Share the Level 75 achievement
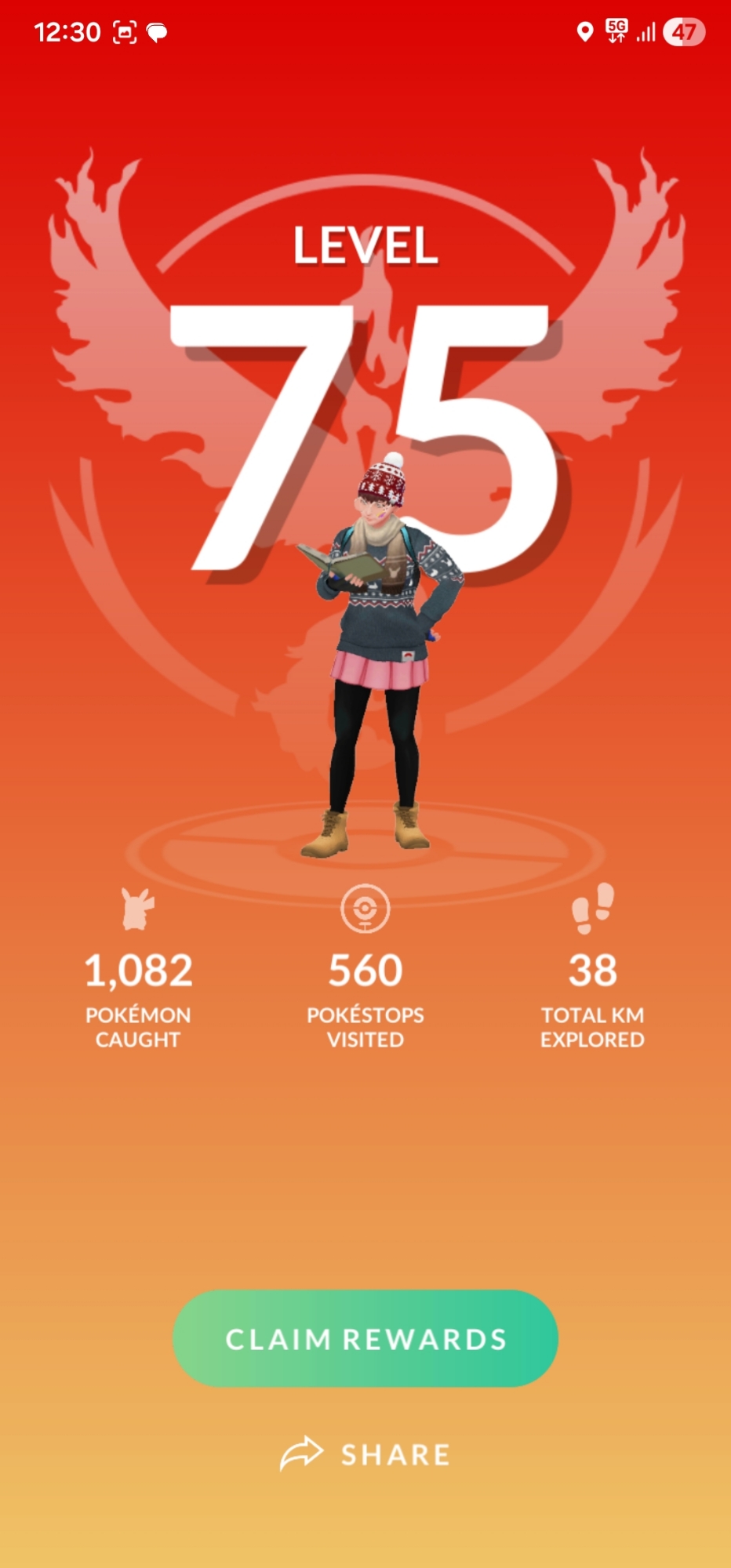 pos(365,1454)
